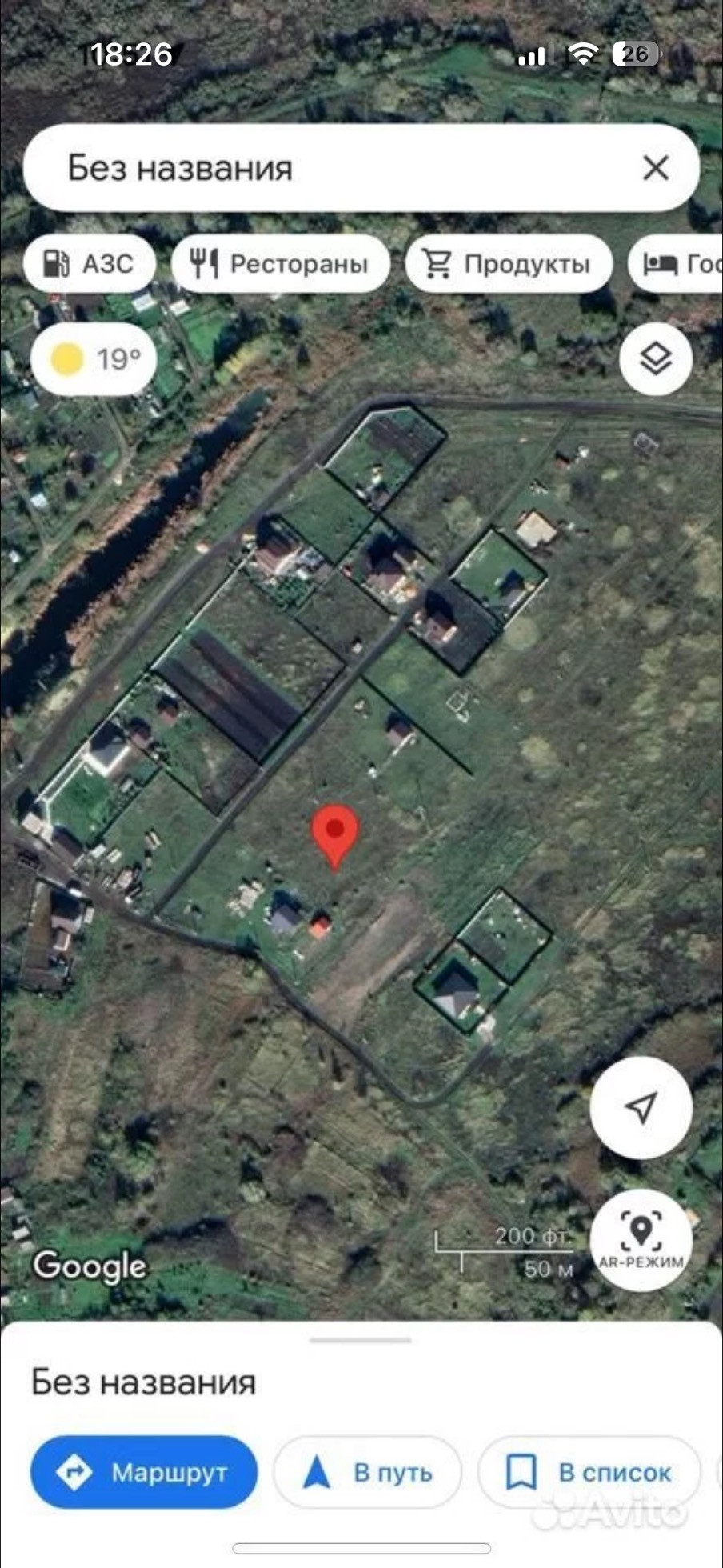Tap the bottom sheet handle

click(361, 1339)
